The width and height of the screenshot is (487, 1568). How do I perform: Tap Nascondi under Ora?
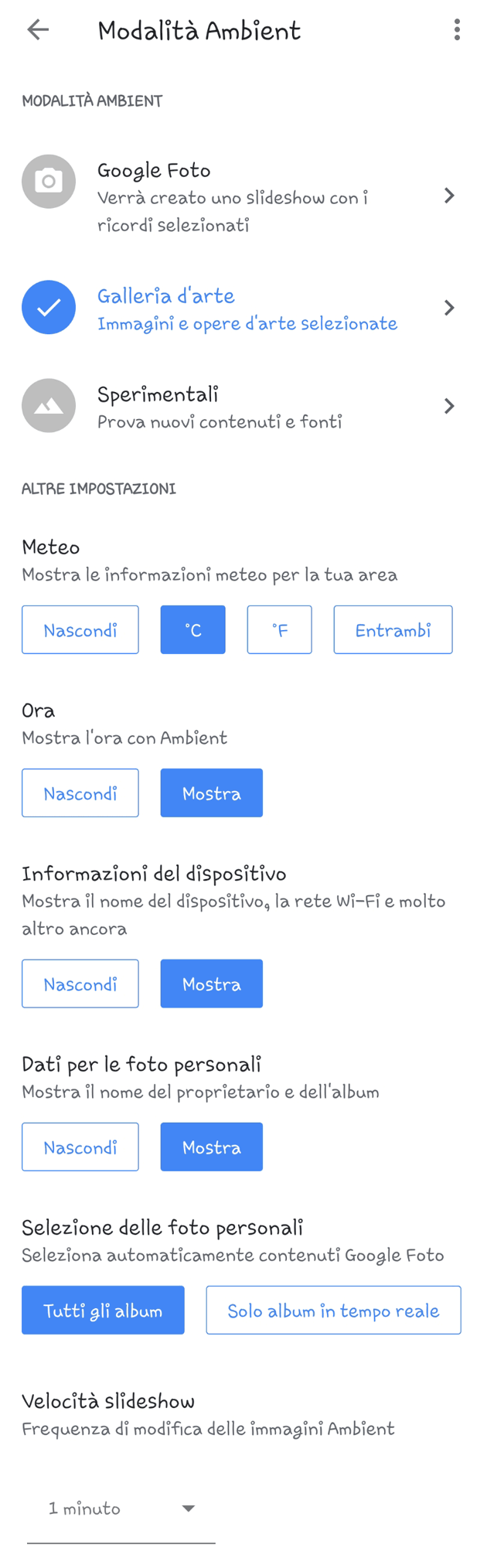tap(80, 793)
